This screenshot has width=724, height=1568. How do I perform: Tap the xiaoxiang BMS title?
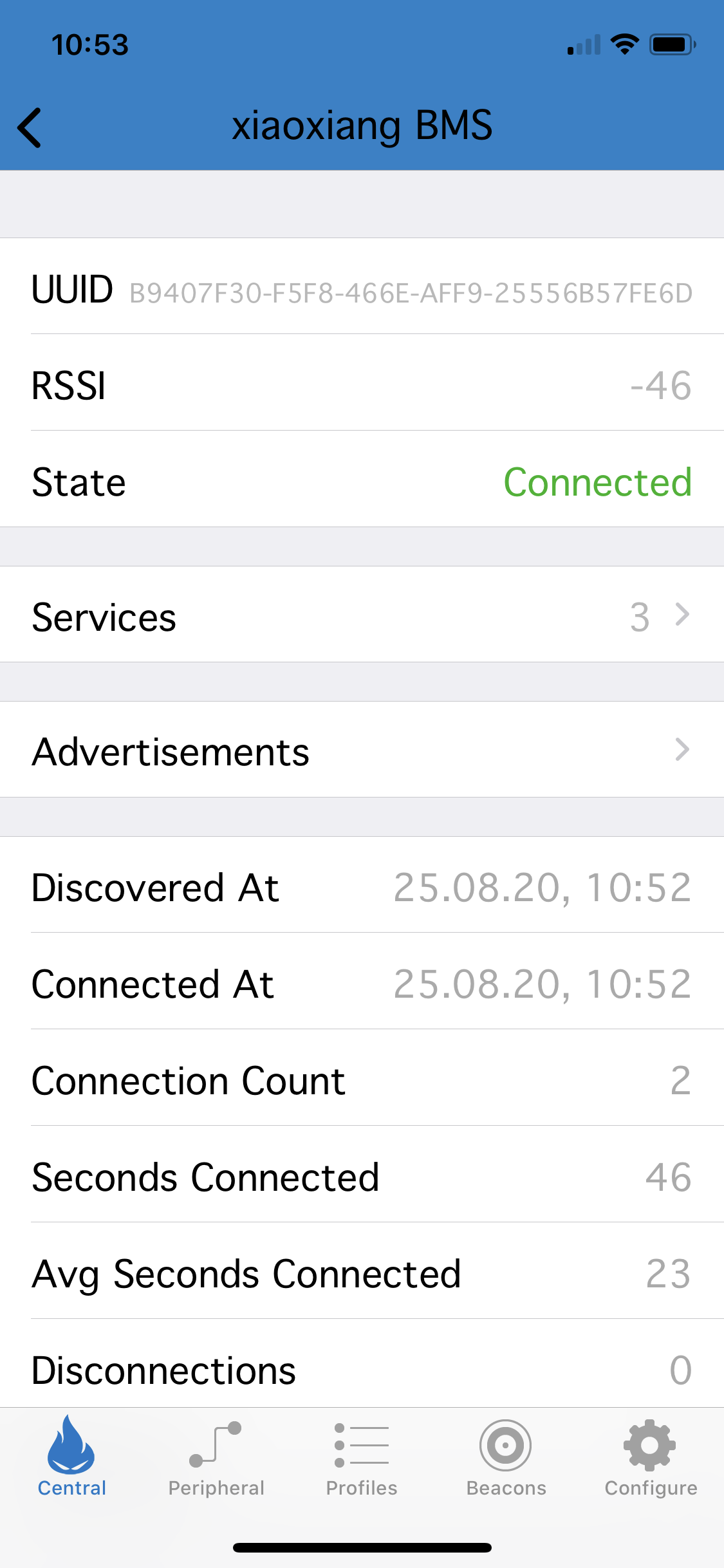362,125
